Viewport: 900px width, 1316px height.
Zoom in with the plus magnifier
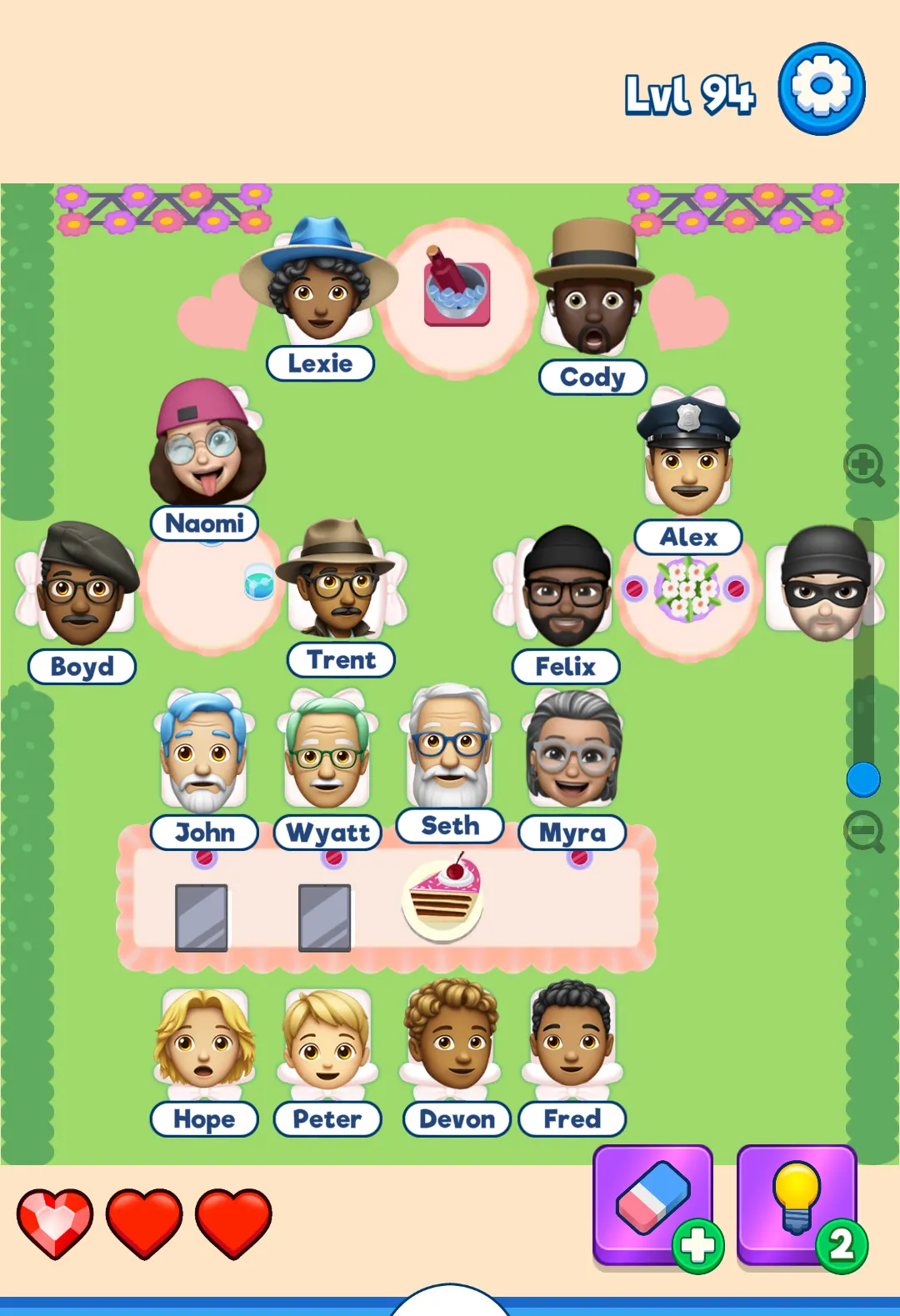pyautogui.click(x=863, y=464)
